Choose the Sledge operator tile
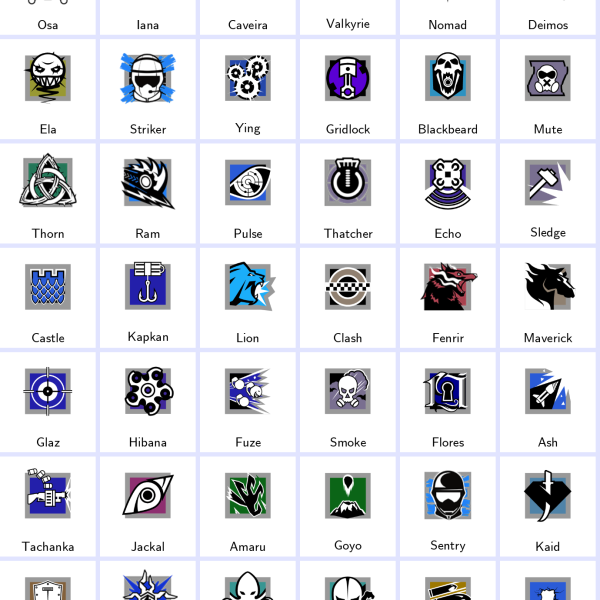This screenshot has height=600, width=600. click(548, 192)
